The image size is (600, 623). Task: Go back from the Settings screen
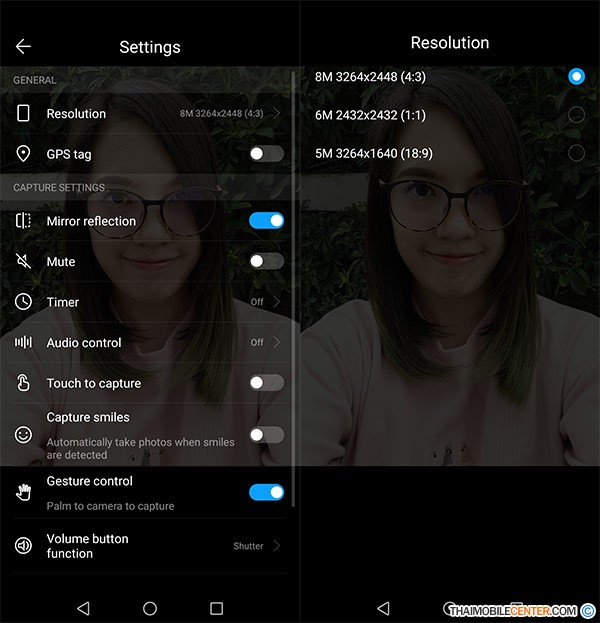pyautogui.click(x=23, y=46)
